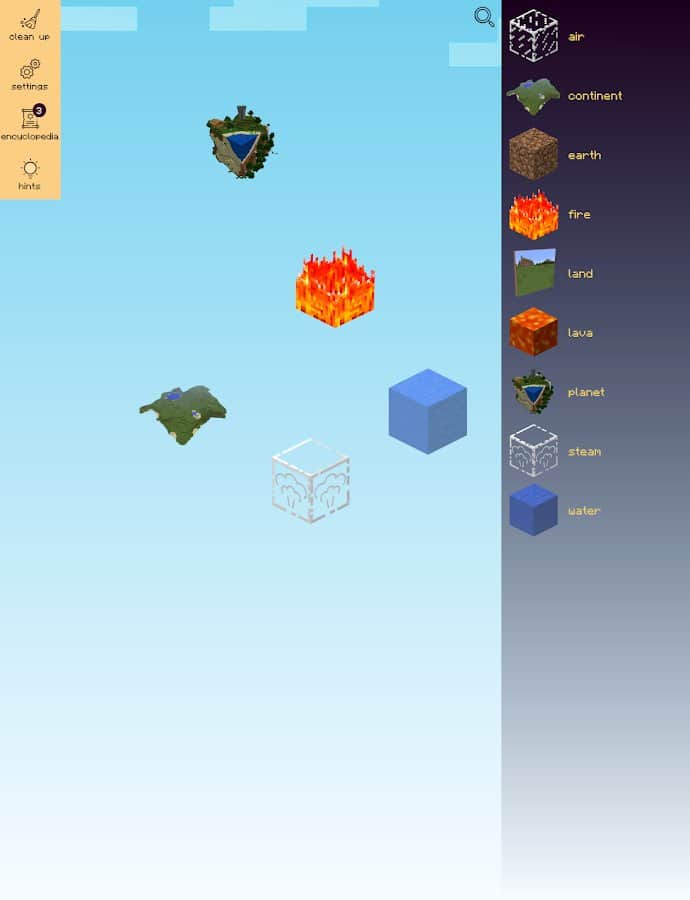Tap the fire block on the workspace

click(335, 289)
